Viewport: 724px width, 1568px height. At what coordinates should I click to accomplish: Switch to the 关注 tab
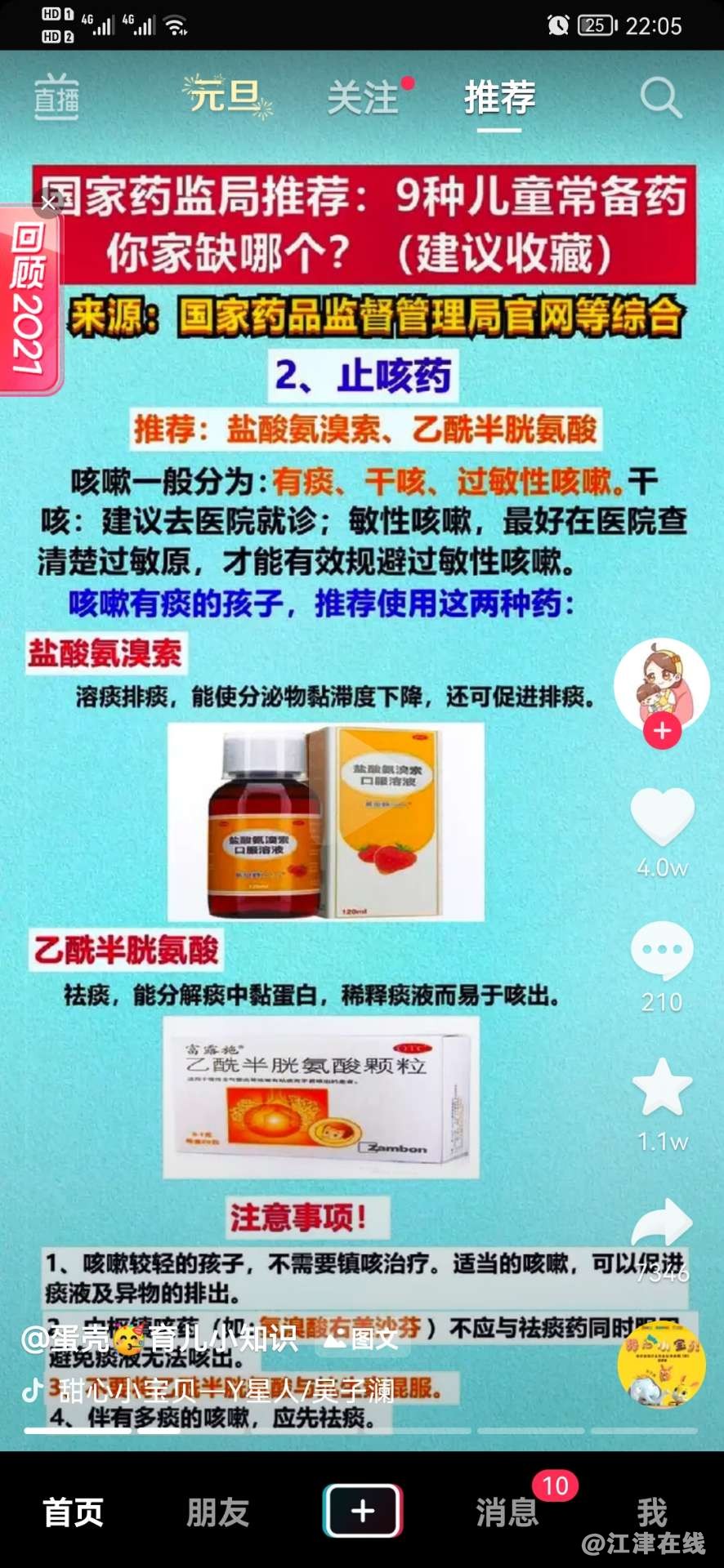click(x=363, y=98)
